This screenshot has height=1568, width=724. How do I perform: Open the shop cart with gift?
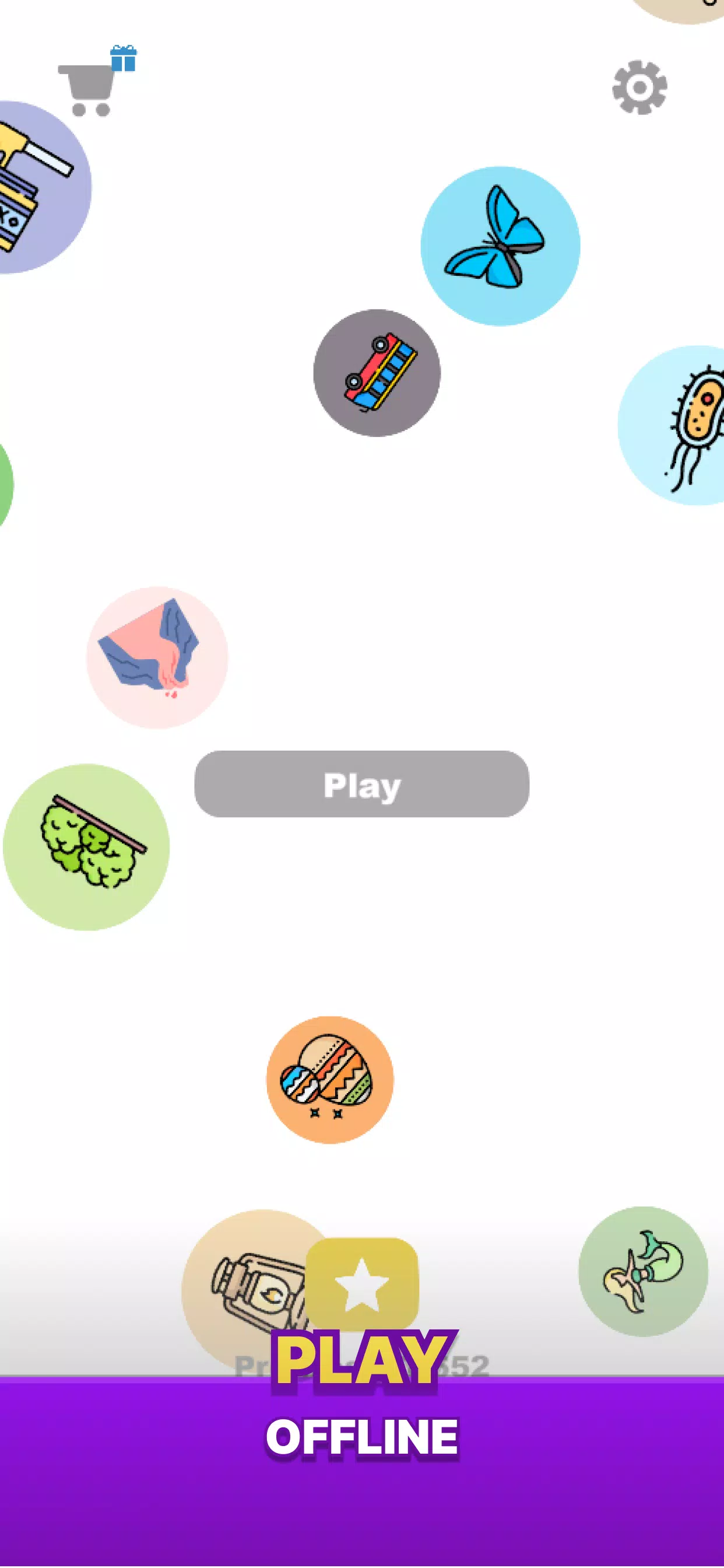(97, 81)
